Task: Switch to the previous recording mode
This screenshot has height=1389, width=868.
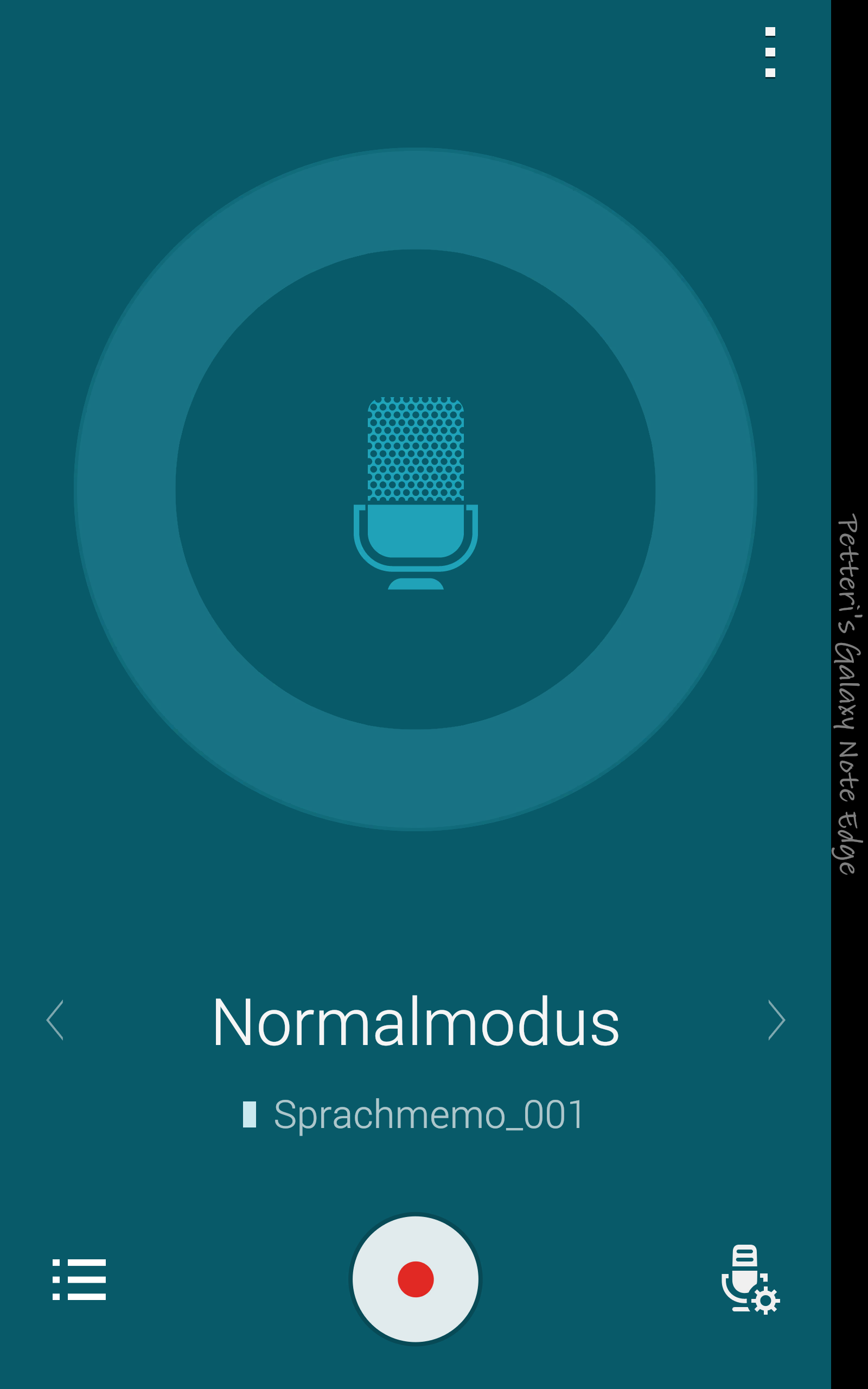Action: click(x=55, y=1020)
